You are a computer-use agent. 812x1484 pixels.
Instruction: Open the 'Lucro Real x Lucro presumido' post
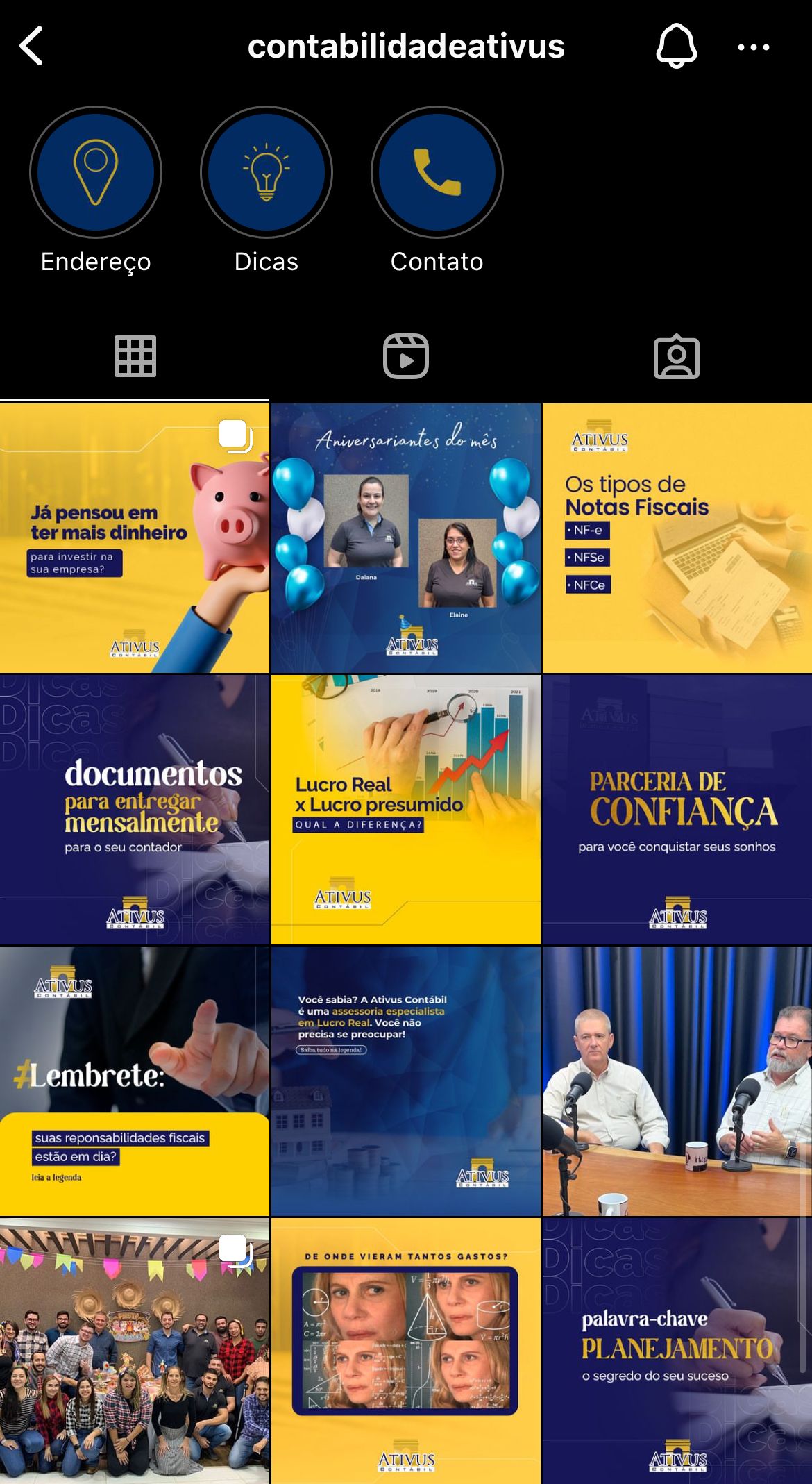(x=406, y=810)
